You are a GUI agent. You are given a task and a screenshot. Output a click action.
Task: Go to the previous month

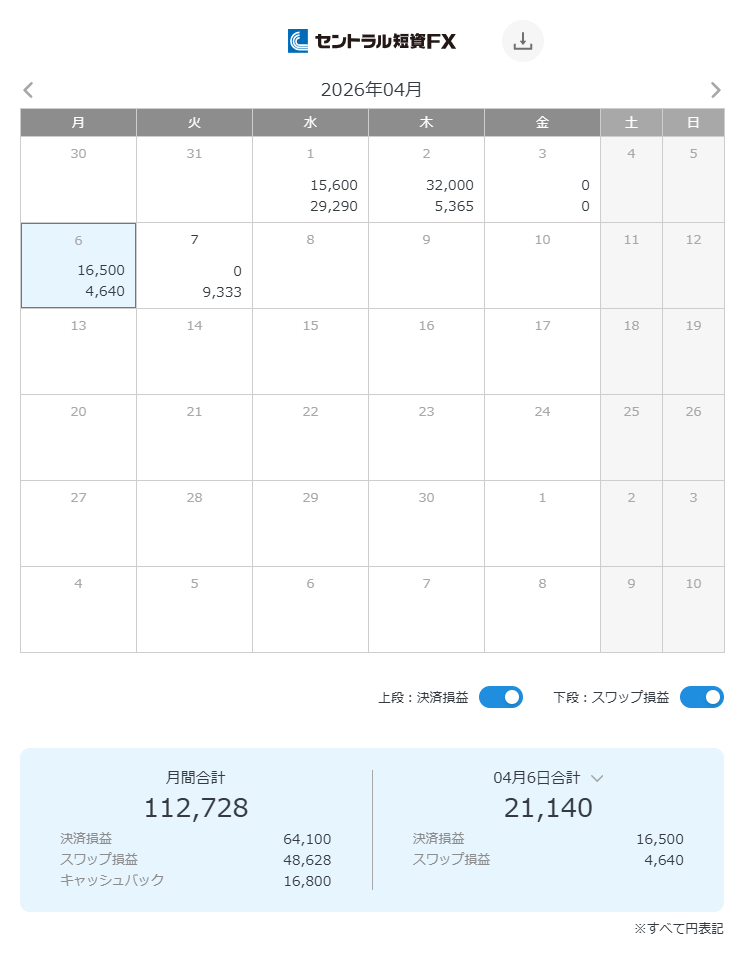pos(28,90)
